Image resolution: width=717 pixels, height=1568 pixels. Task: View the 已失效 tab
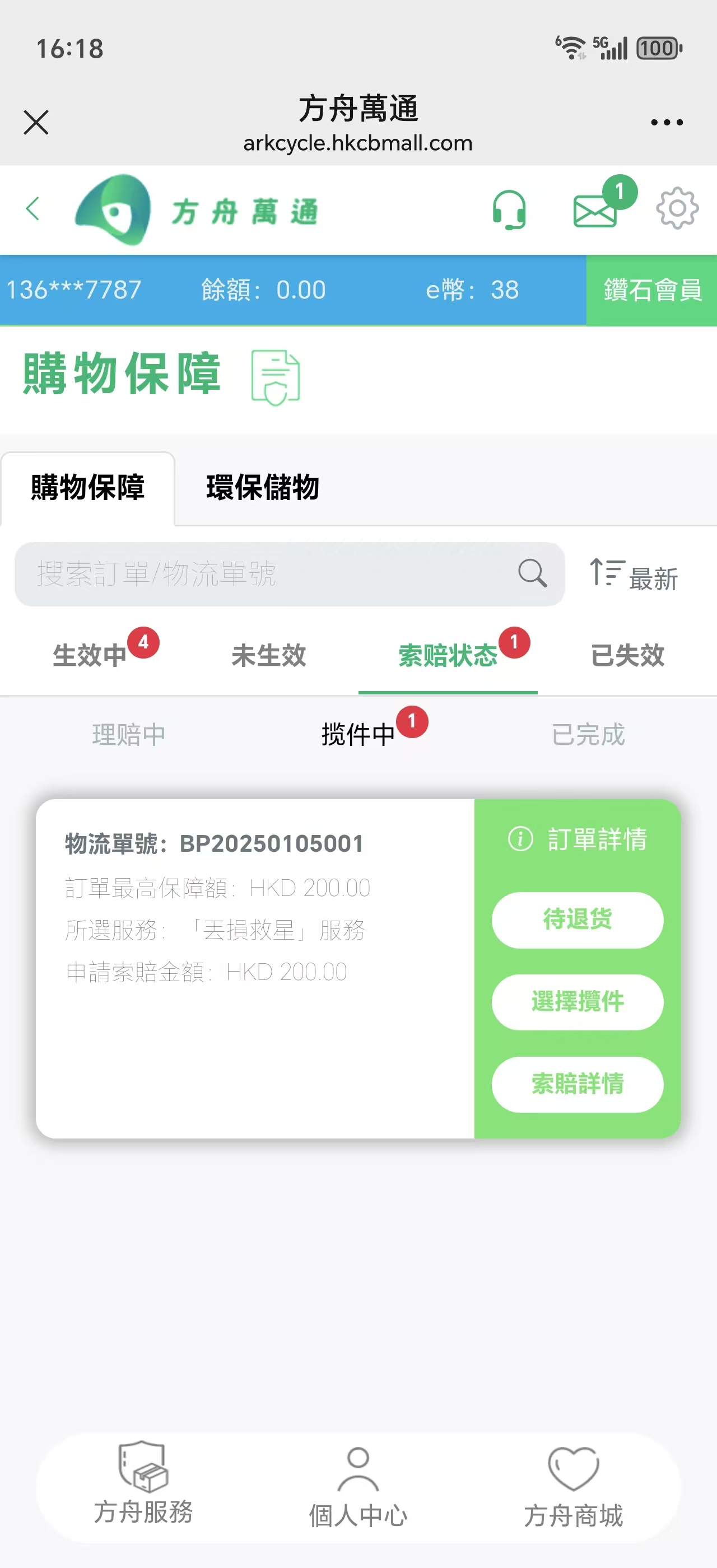coord(627,656)
